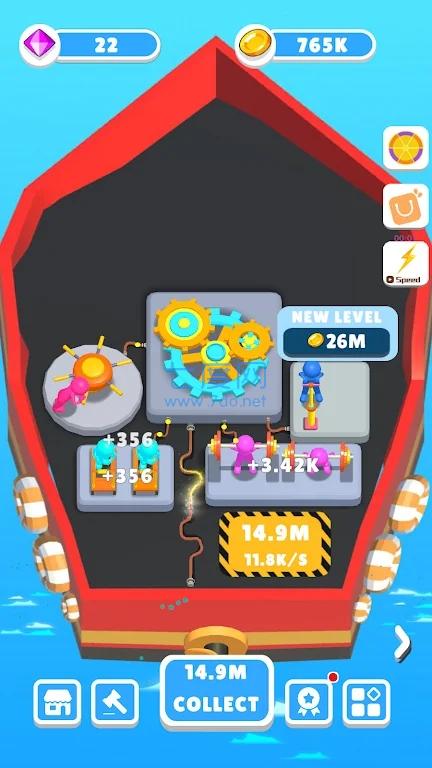Tap the gear generator machine
The height and width of the screenshot is (768, 432).
tap(214, 358)
